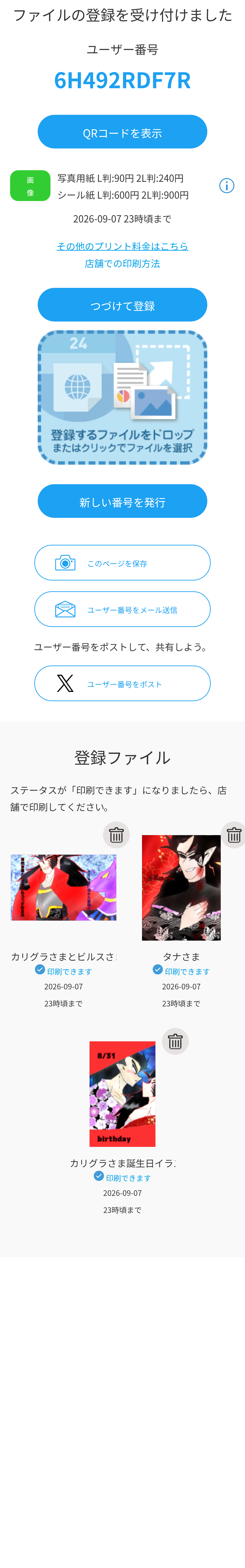Issue a new number with 新しい番号を発行
Image resolution: width=245 pixels, height=1568 pixels.
coord(122,502)
